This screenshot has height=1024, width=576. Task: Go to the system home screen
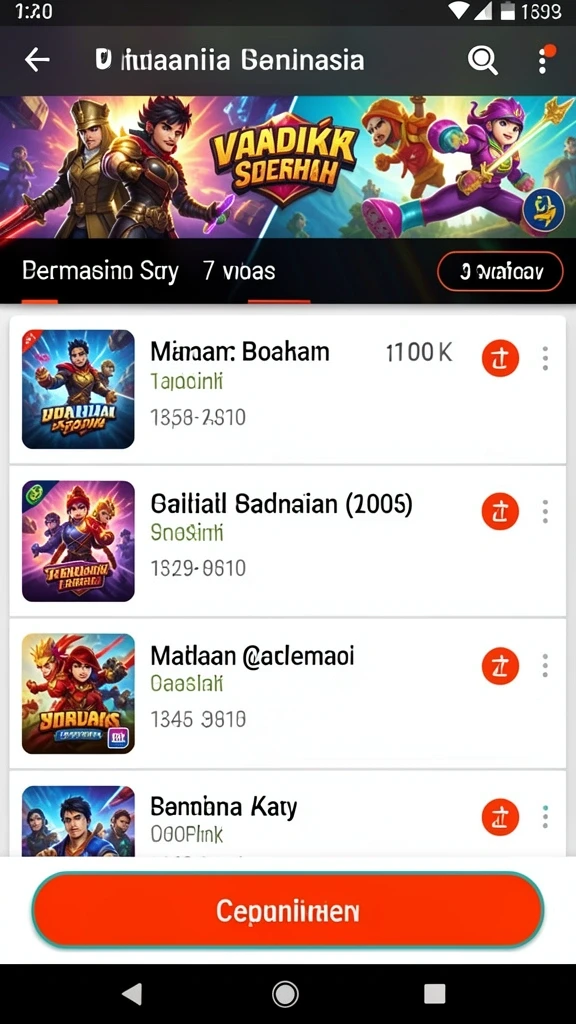285,994
